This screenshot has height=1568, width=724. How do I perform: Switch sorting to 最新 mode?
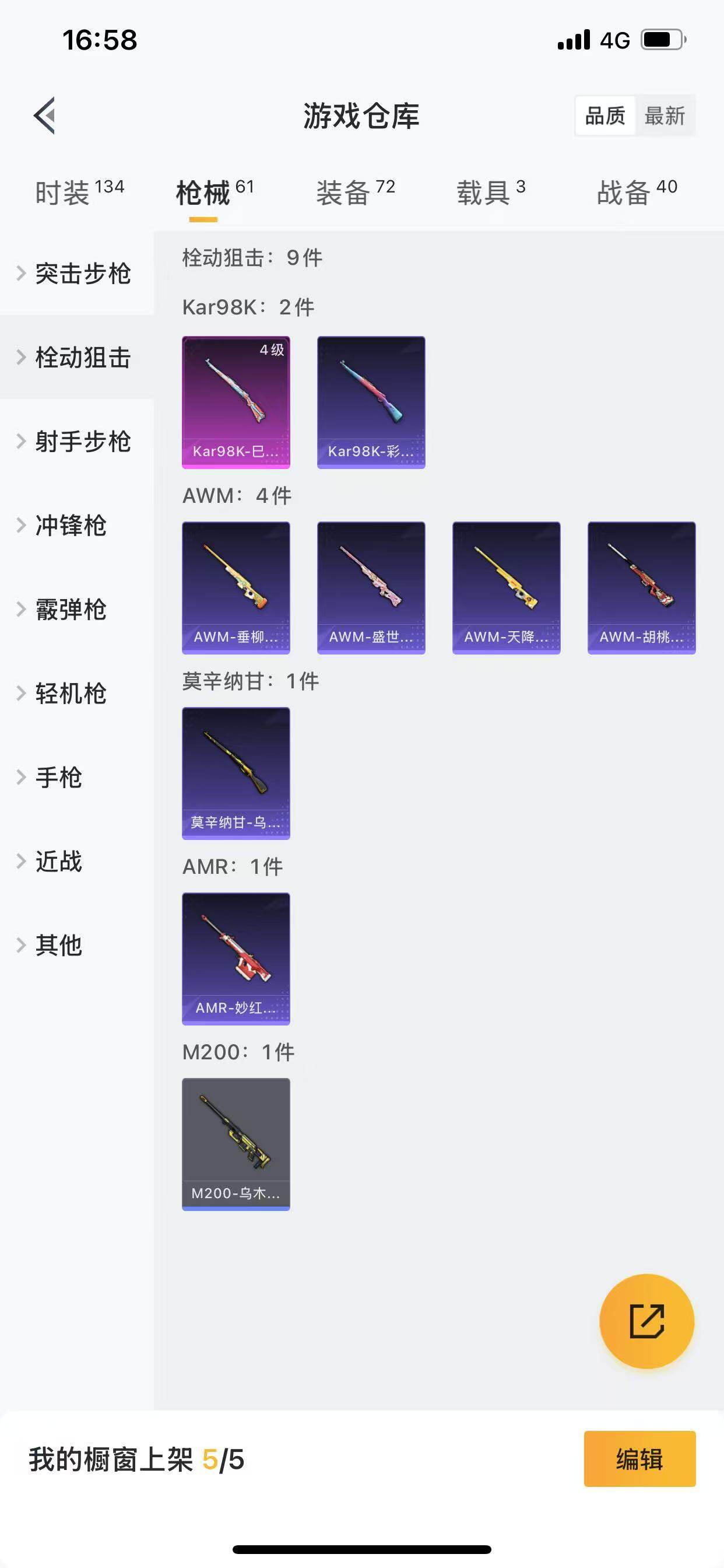666,115
